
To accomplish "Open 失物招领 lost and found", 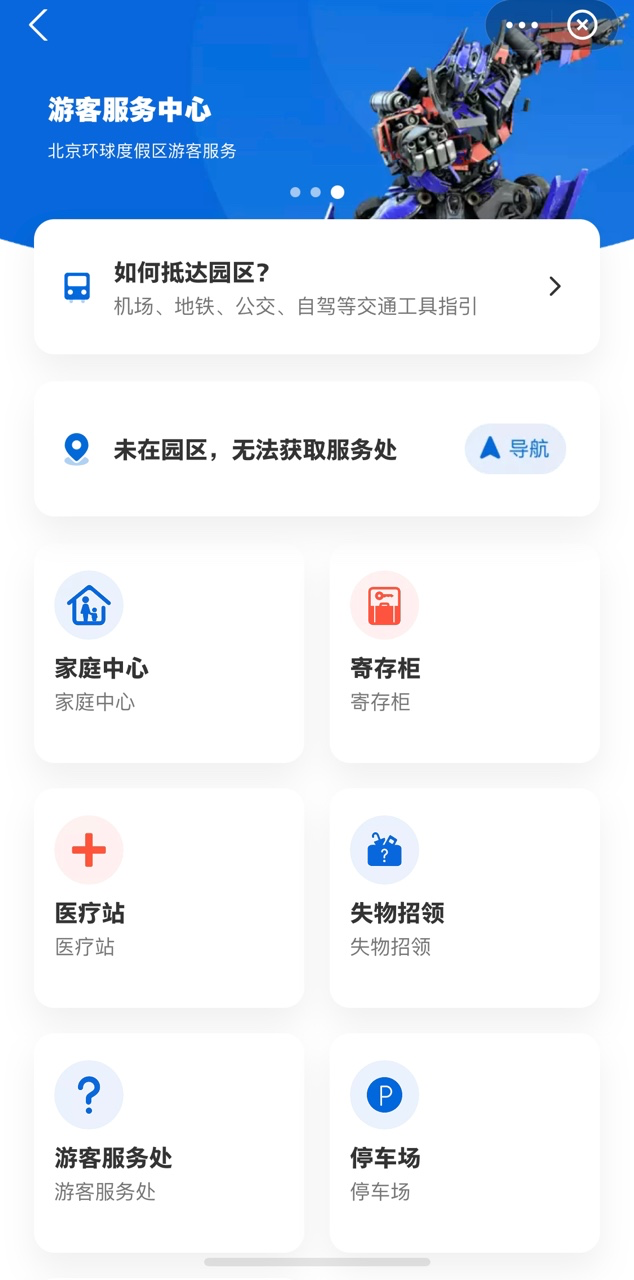I will coord(464,898).
